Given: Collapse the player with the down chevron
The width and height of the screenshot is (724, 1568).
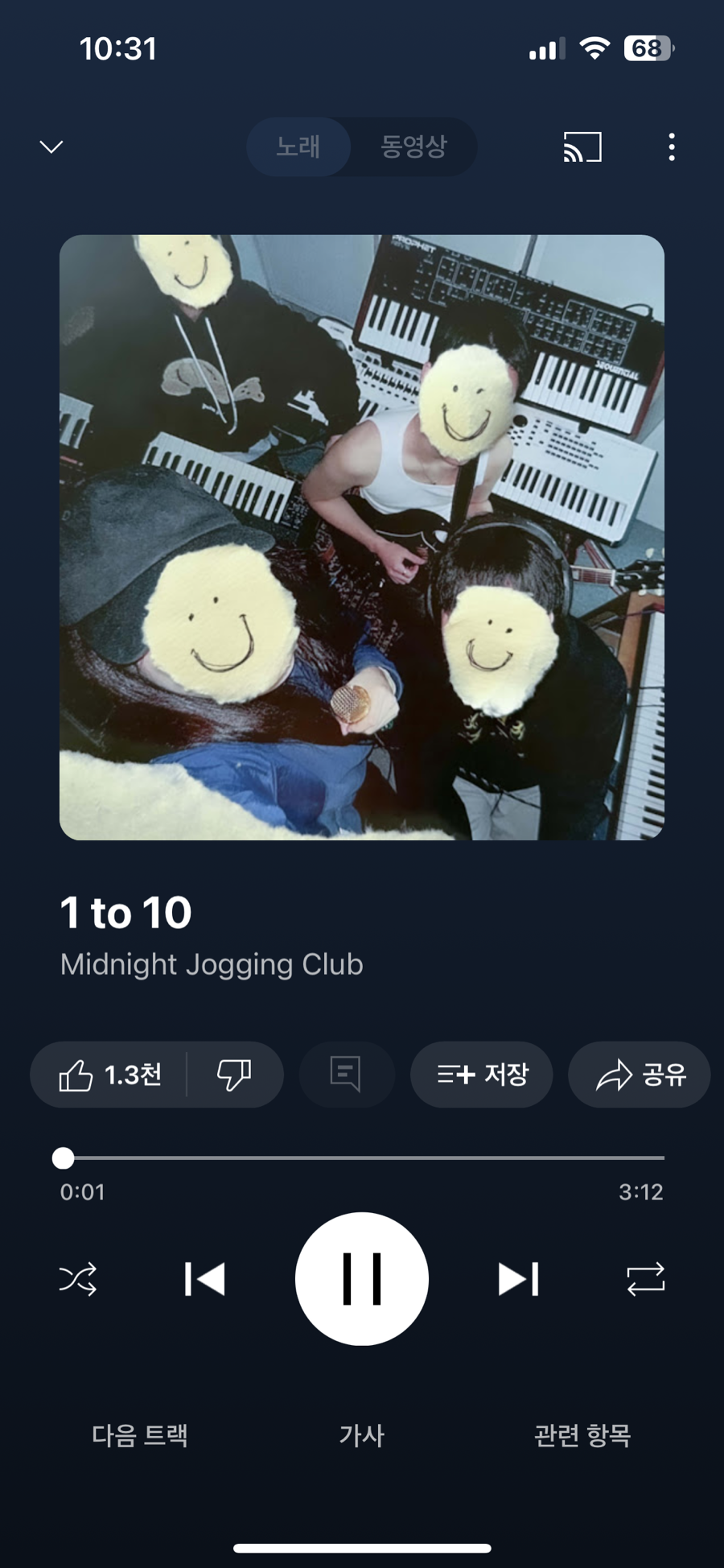Looking at the screenshot, I should [x=51, y=146].
